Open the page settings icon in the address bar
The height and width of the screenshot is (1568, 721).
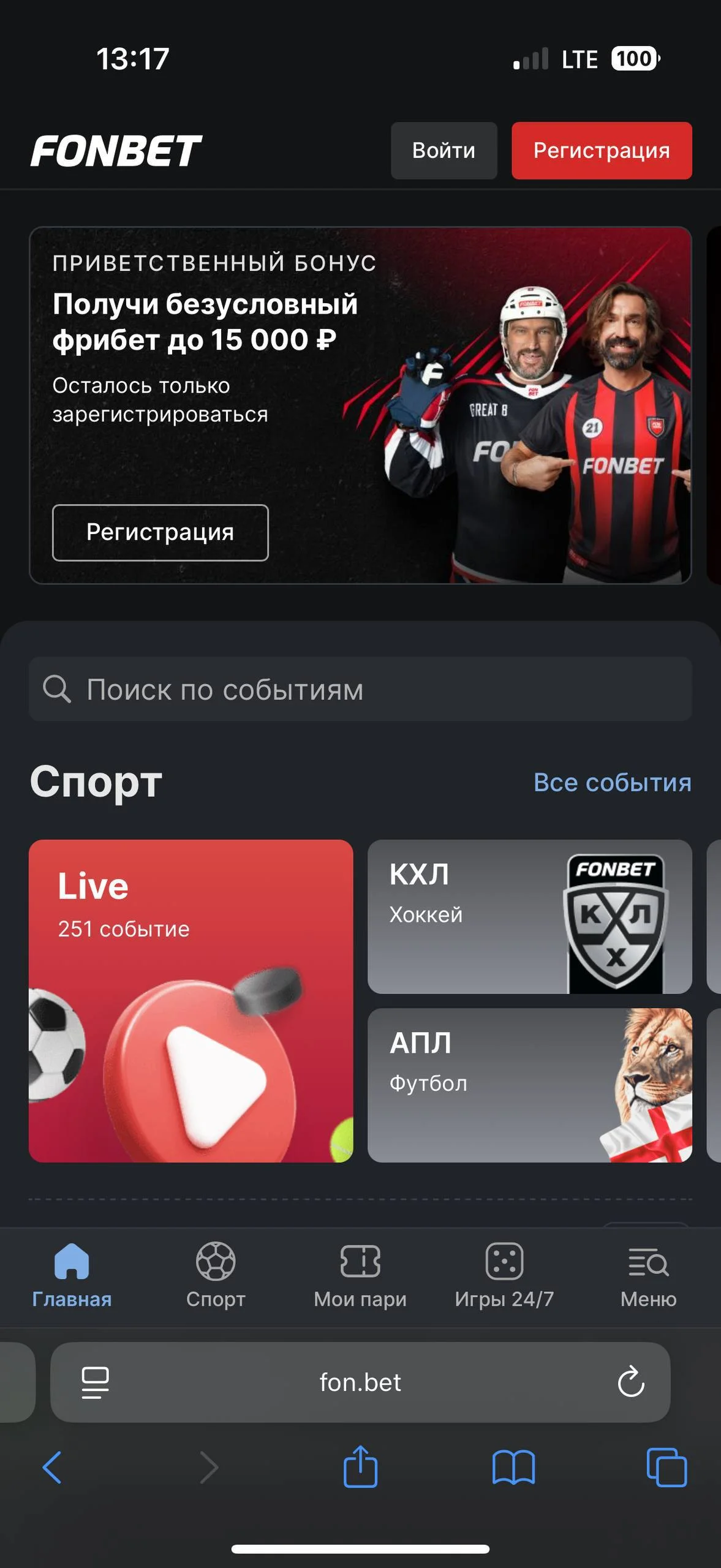(x=95, y=1382)
